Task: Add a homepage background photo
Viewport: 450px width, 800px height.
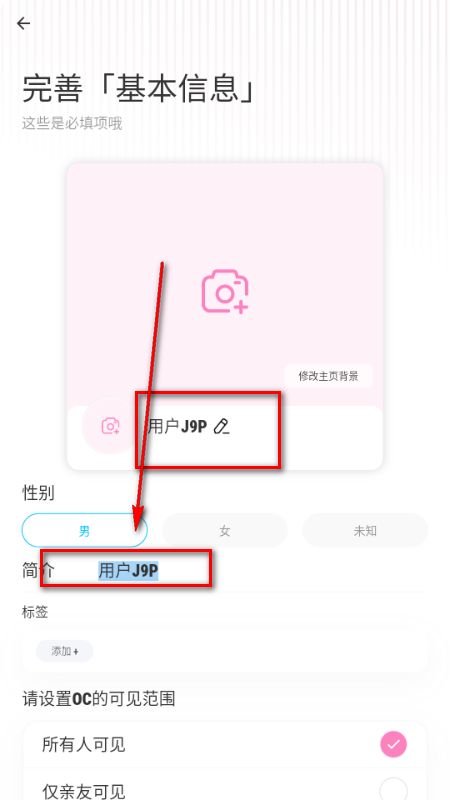Action: coord(225,291)
